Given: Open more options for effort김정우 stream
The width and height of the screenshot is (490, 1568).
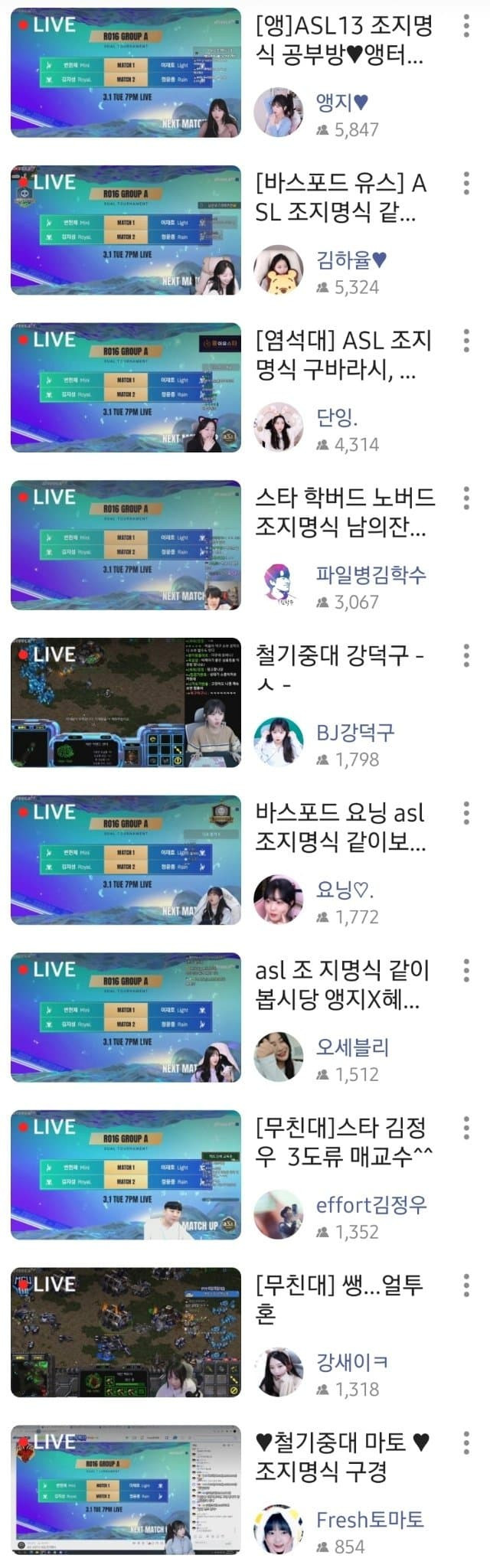Looking at the screenshot, I should click(x=466, y=1129).
